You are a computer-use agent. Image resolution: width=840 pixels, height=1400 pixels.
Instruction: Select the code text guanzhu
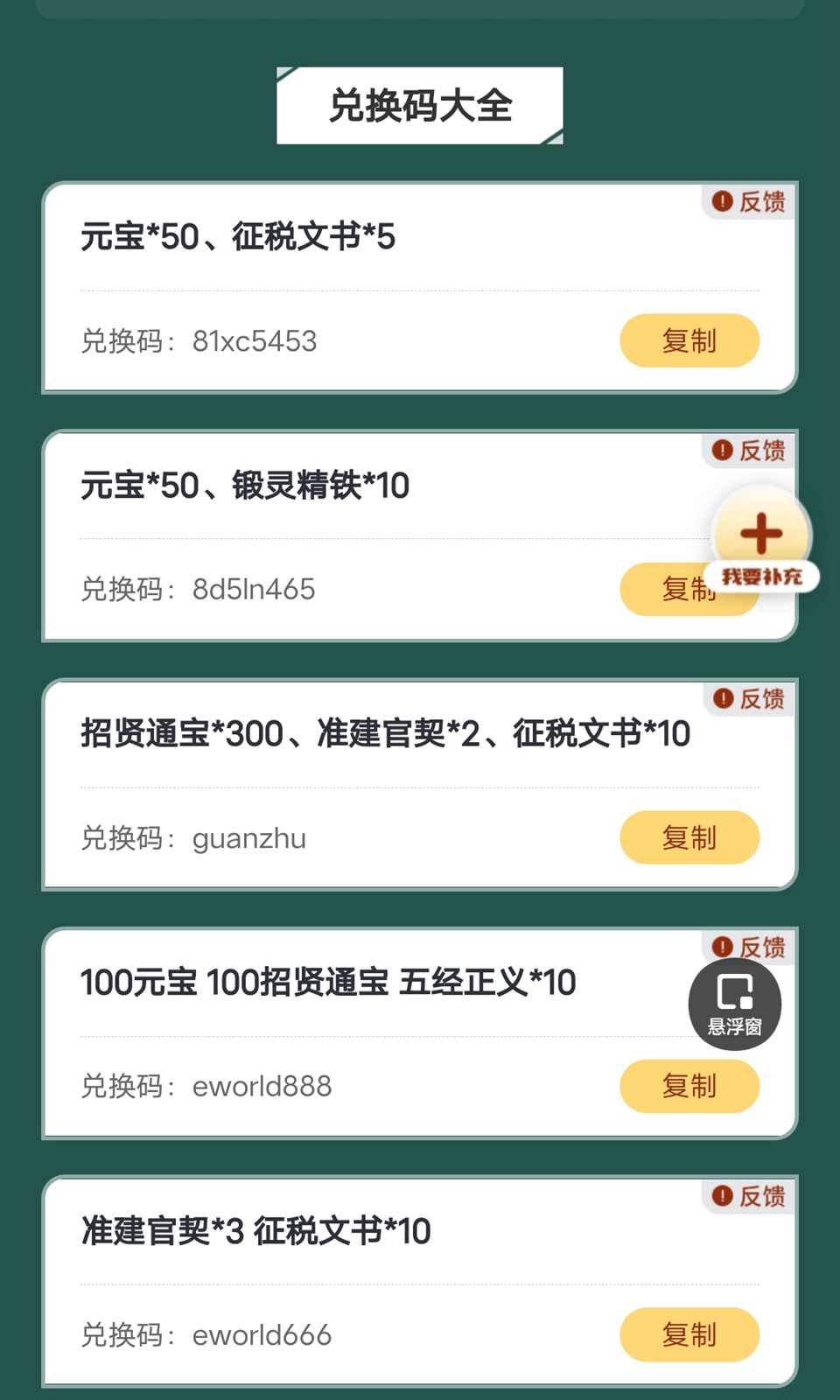tap(249, 838)
